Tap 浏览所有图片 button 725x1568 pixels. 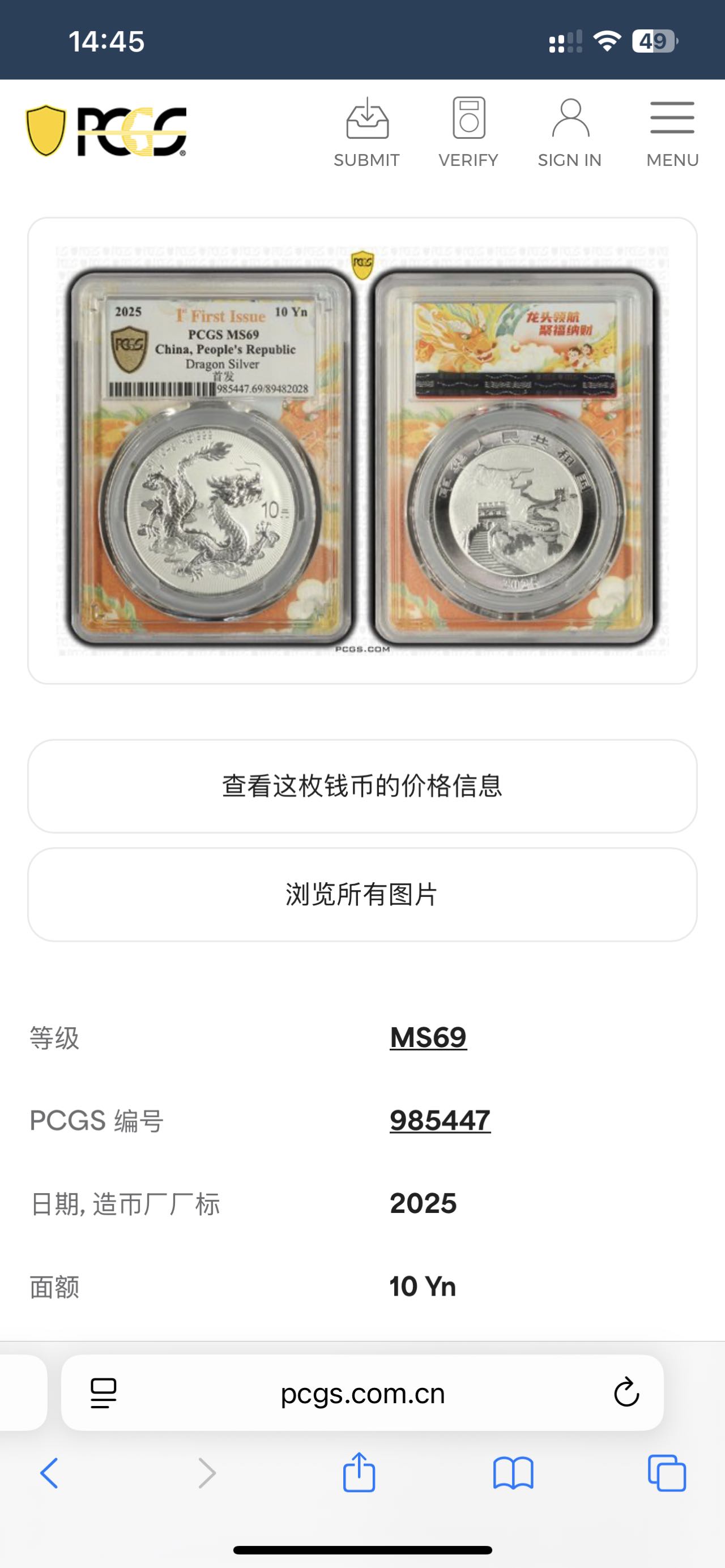point(362,894)
